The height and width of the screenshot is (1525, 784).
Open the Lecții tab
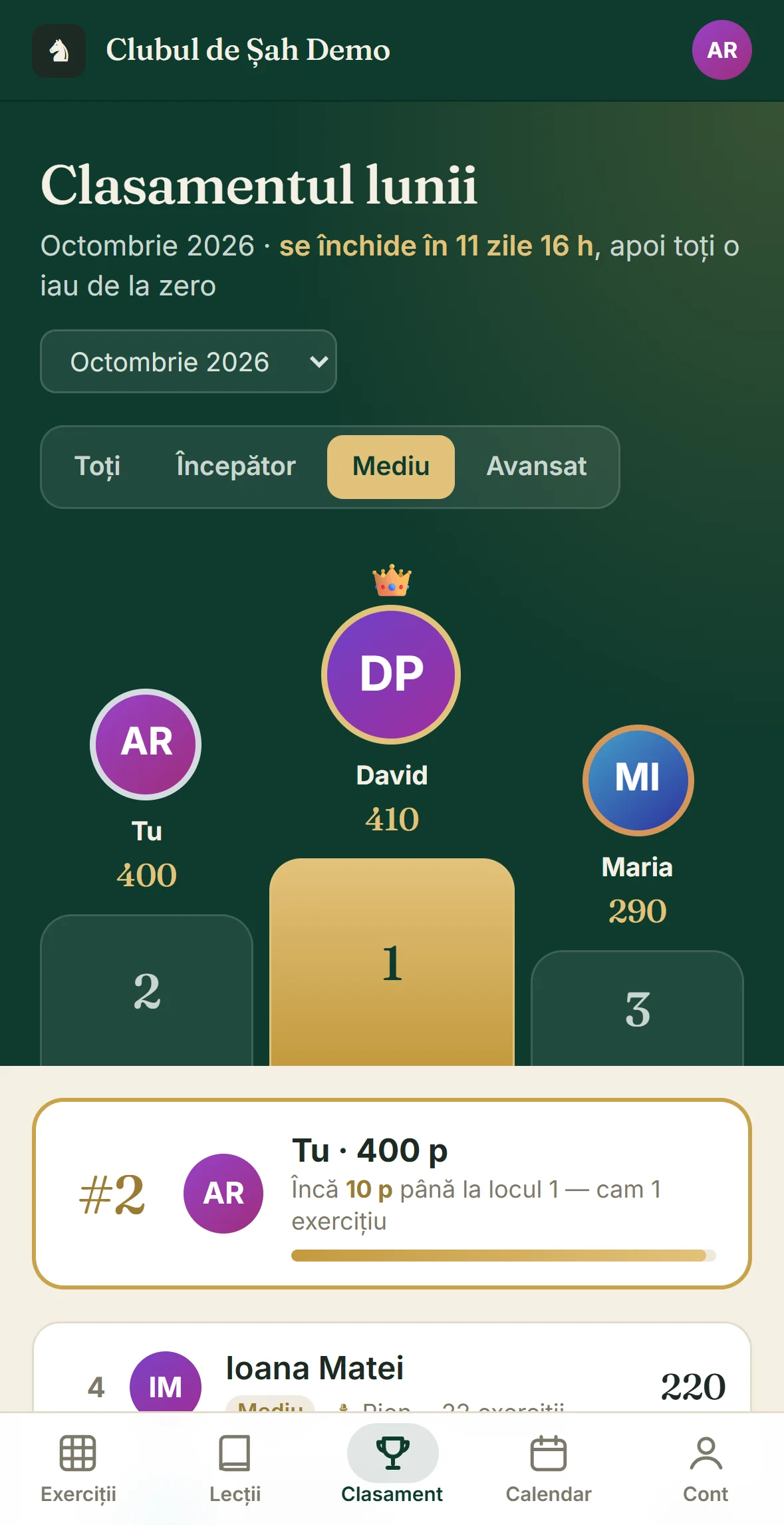tap(235, 1468)
